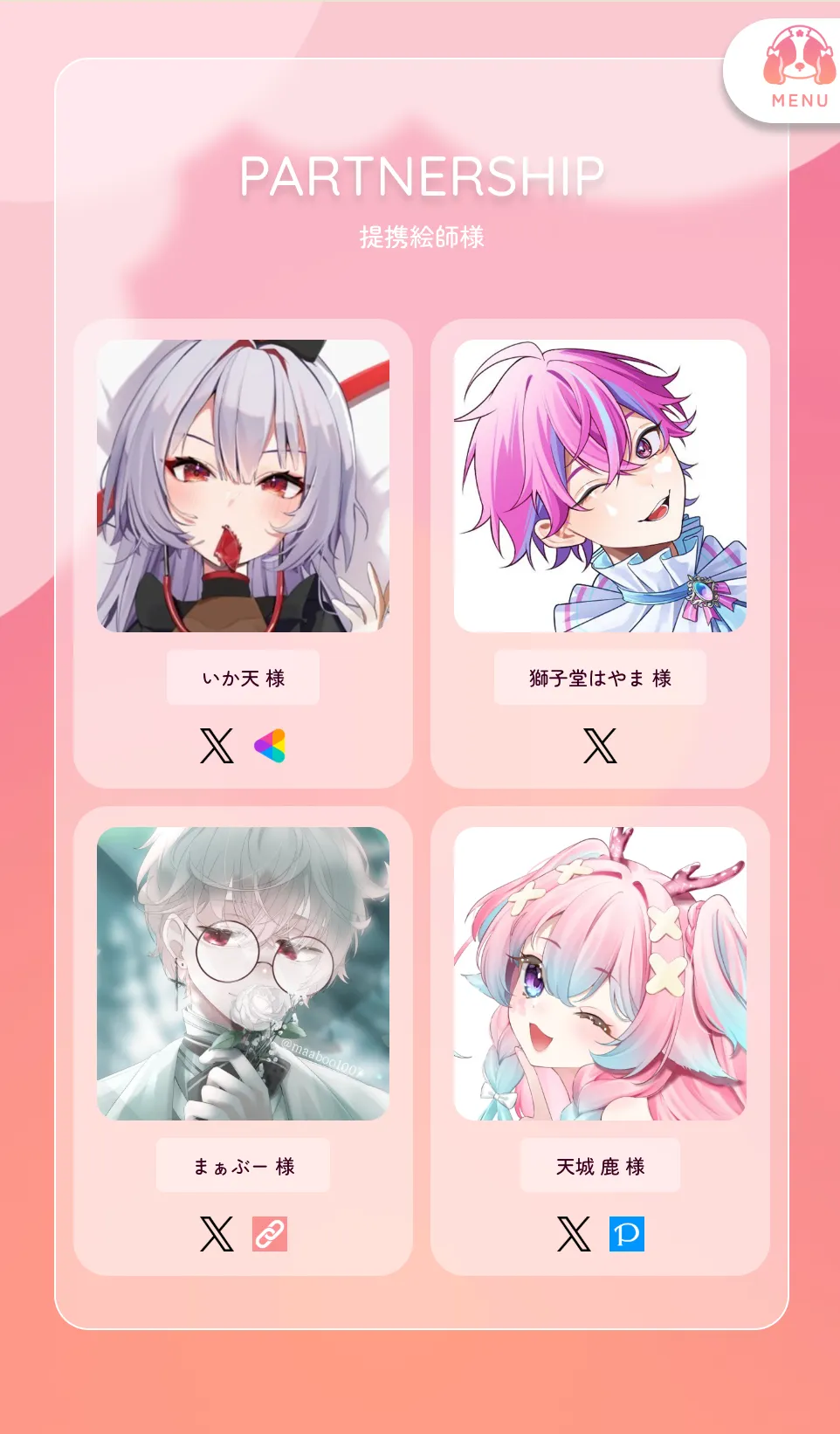The width and height of the screenshot is (840, 1434).
Task: Tap まぁぶー's chain link icon
Action: pos(270,1234)
